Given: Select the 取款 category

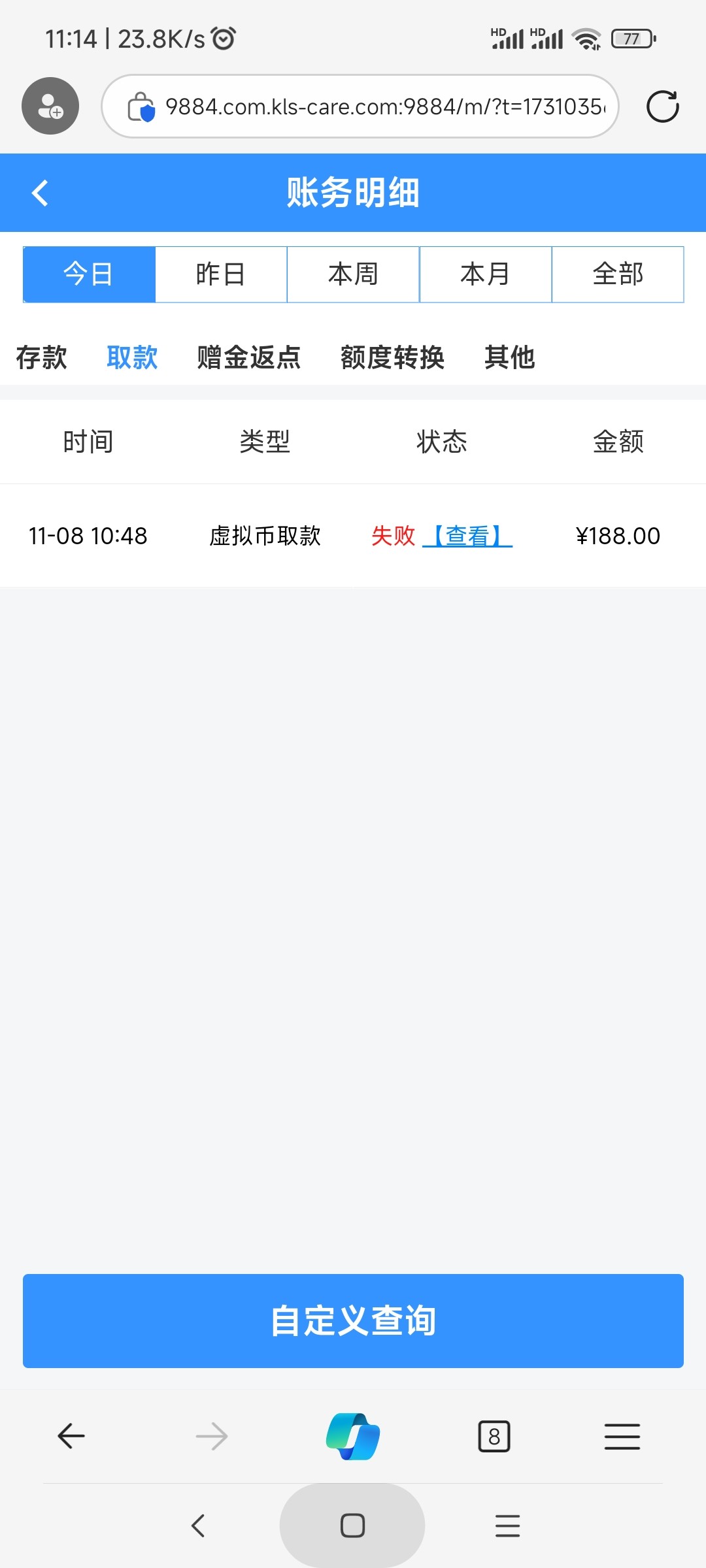Looking at the screenshot, I should click(x=132, y=357).
